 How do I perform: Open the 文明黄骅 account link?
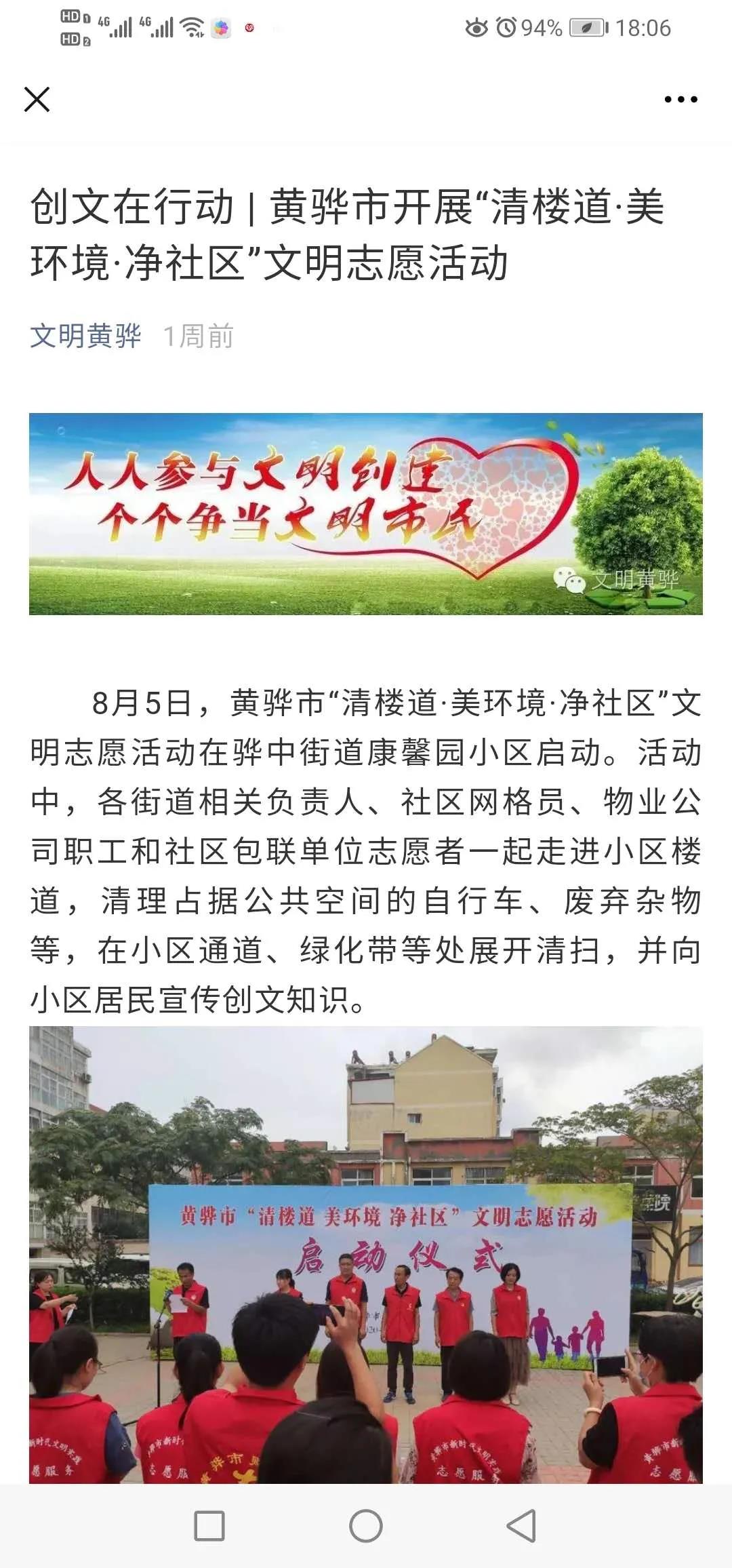(x=85, y=336)
